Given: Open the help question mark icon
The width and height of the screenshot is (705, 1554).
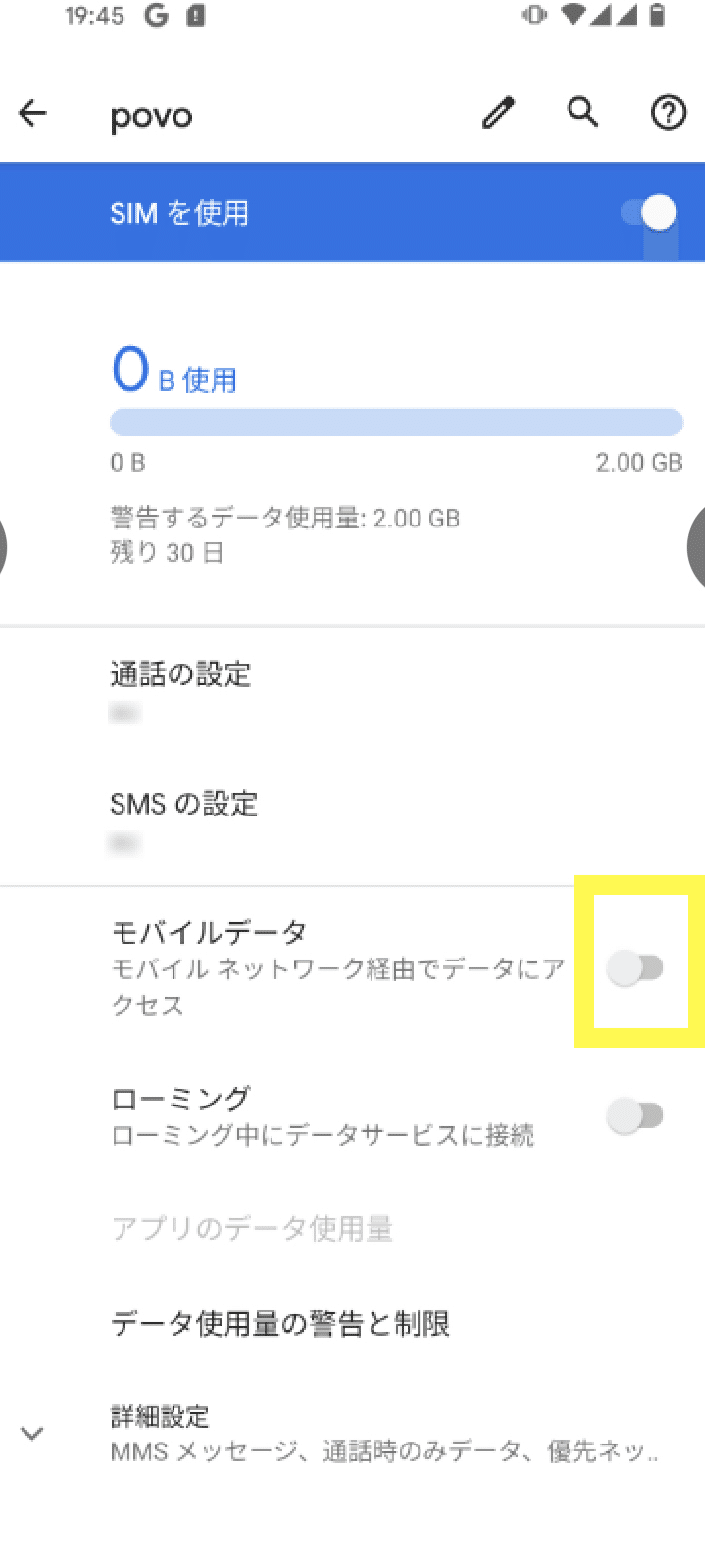Looking at the screenshot, I should (668, 114).
